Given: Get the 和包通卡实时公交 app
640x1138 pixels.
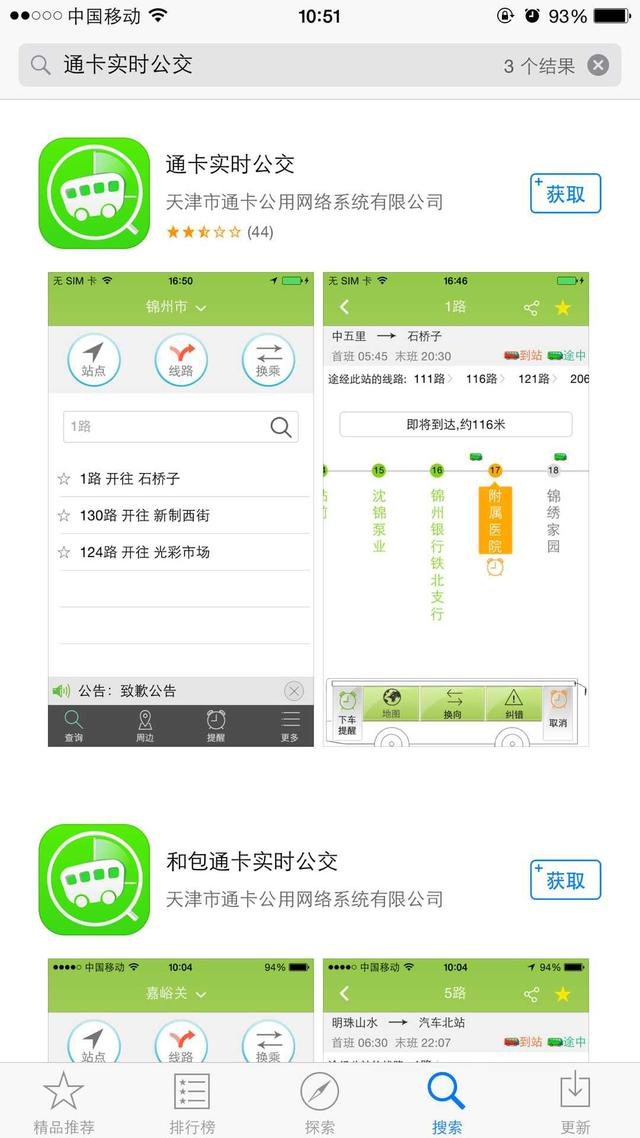Looking at the screenshot, I should pyautogui.click(x=565, y=880).
